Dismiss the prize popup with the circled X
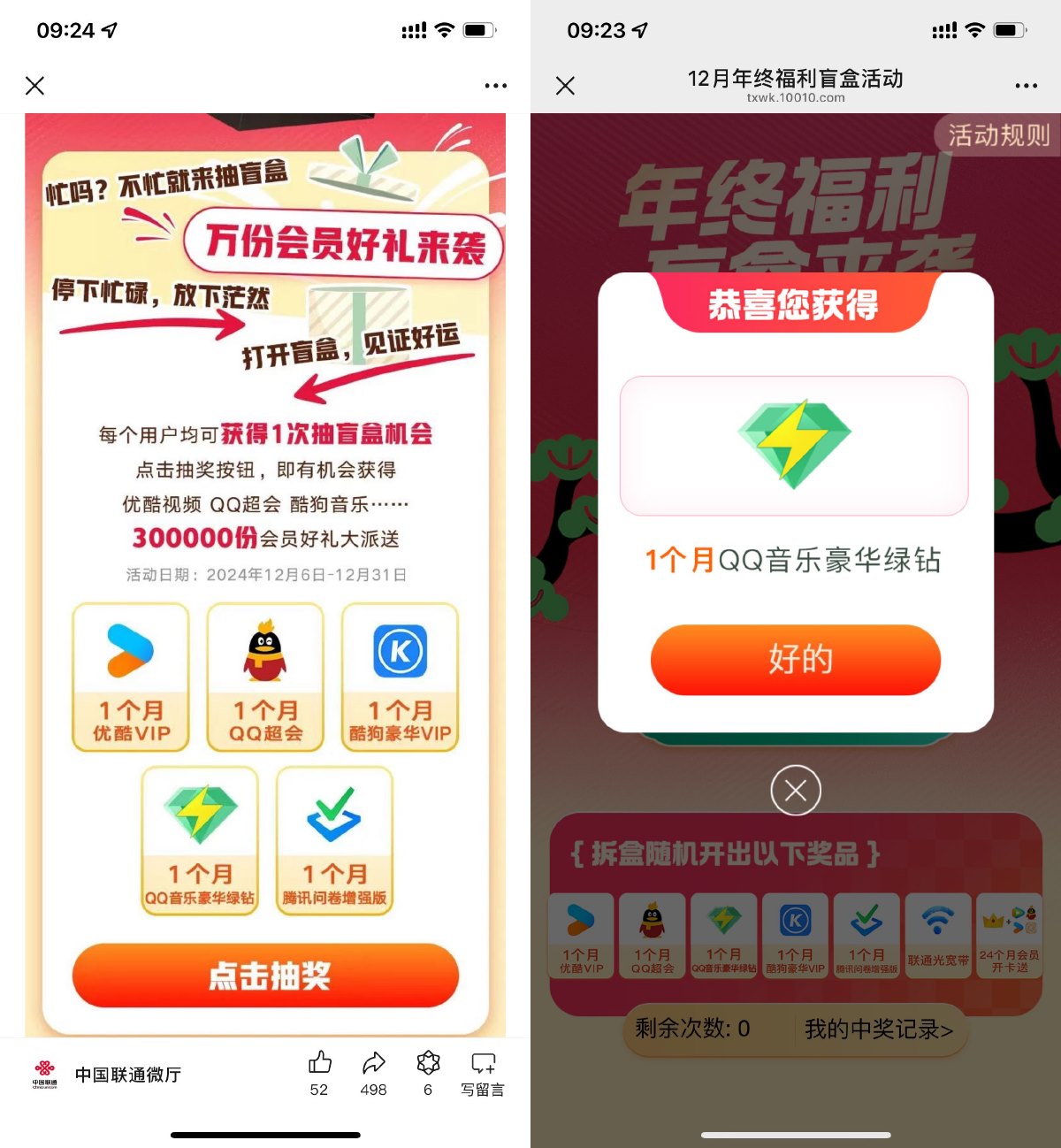Viewport: 1061px width, 1148px height. tap(796, 790)
